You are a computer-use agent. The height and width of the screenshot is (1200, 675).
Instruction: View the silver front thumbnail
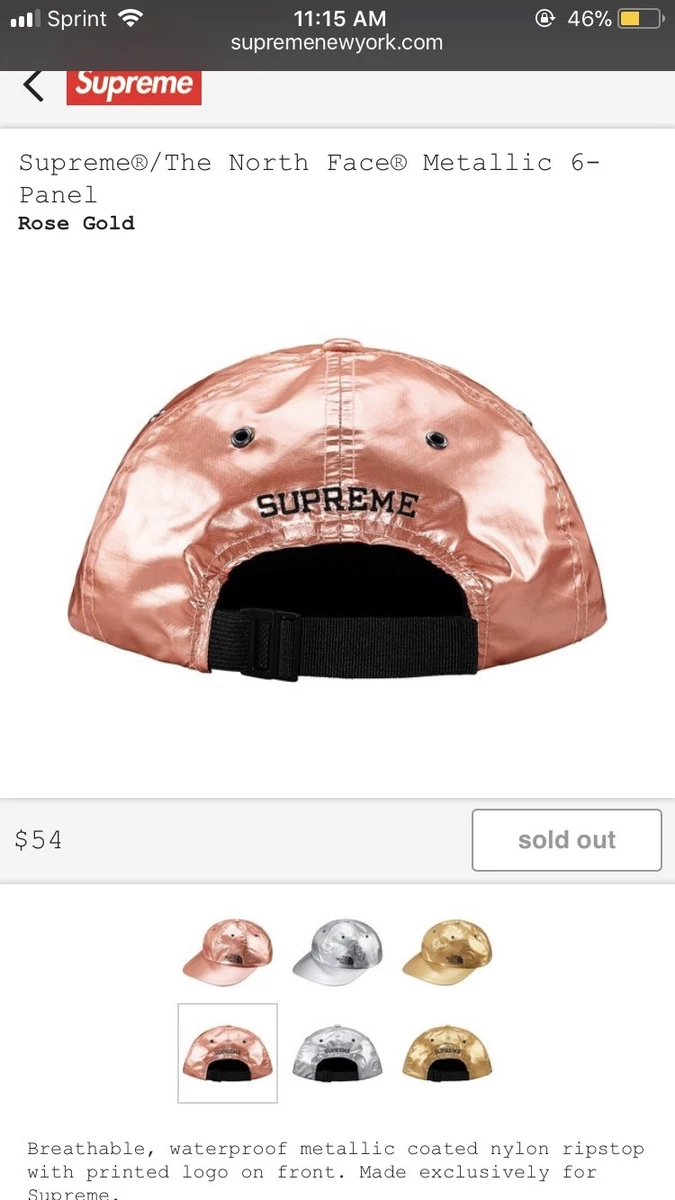pos(338,952)
